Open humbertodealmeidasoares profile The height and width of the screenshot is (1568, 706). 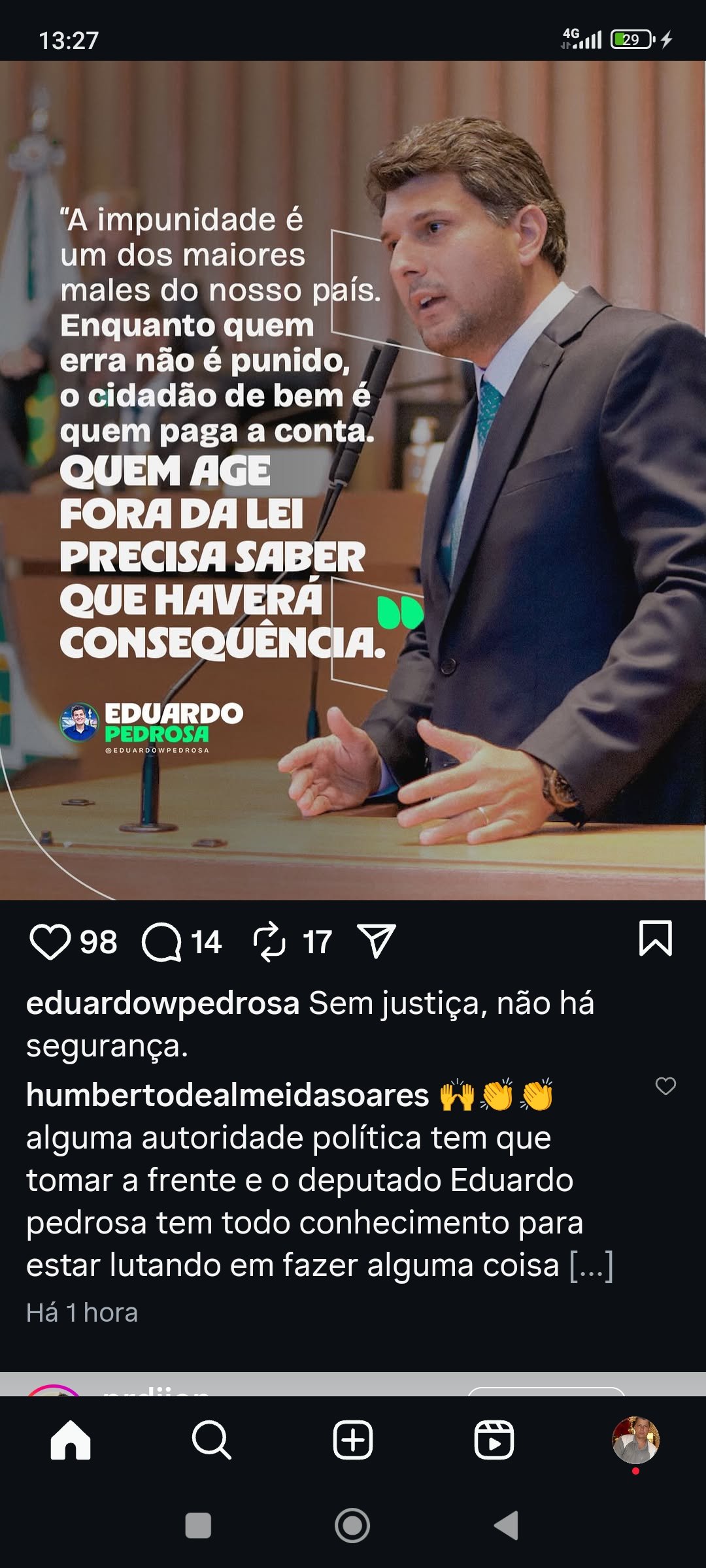pyautogui.click(x=227, y=1094)
